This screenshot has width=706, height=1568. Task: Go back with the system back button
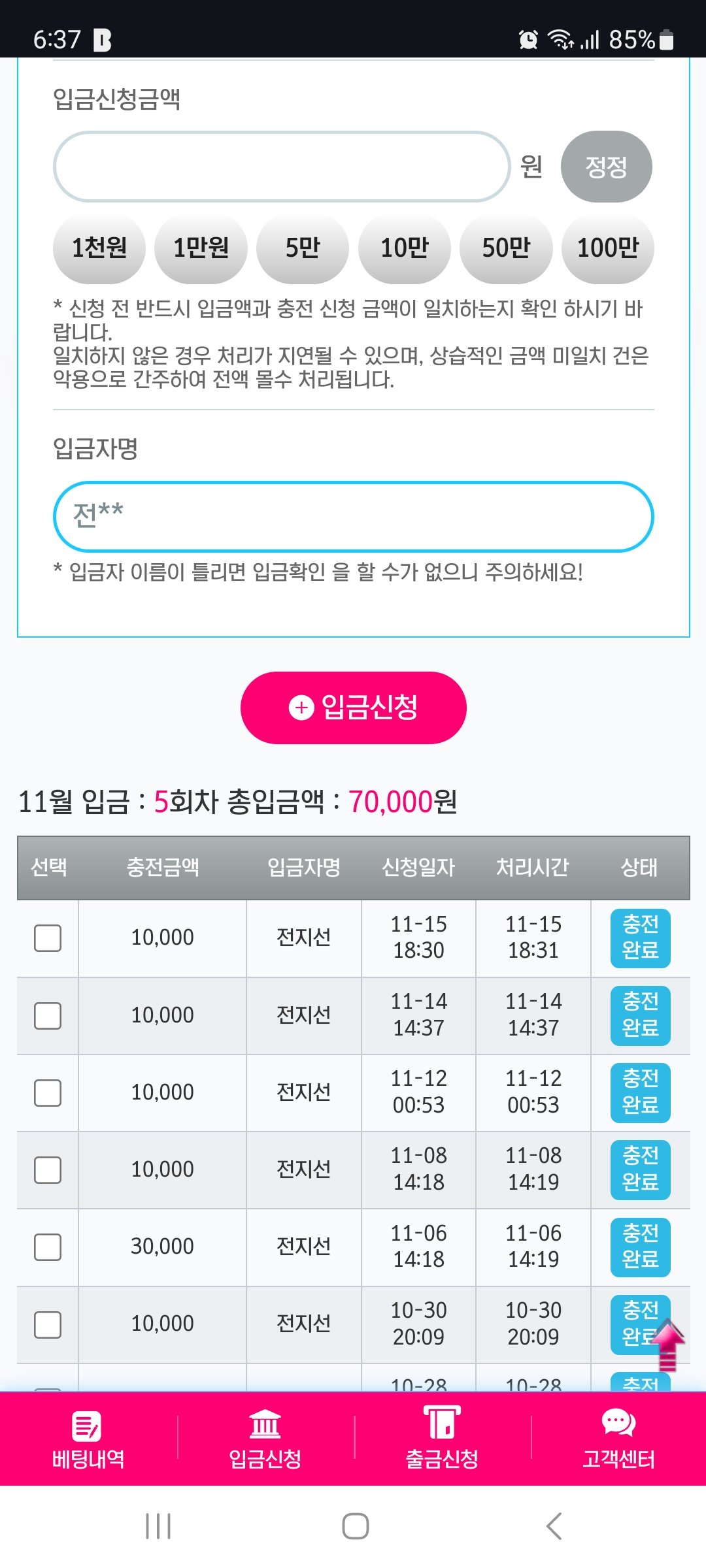click(554, 1526)
